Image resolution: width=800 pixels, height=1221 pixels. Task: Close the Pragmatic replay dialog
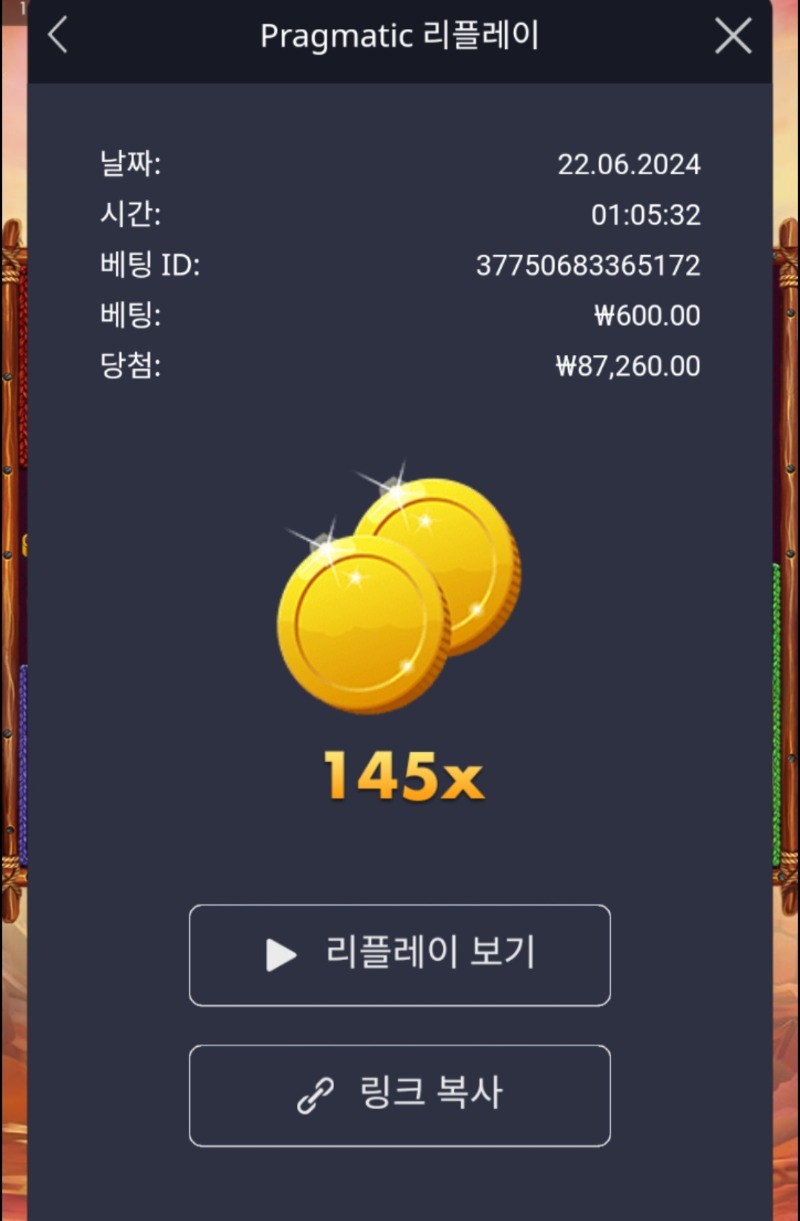(x=733, y=37)
